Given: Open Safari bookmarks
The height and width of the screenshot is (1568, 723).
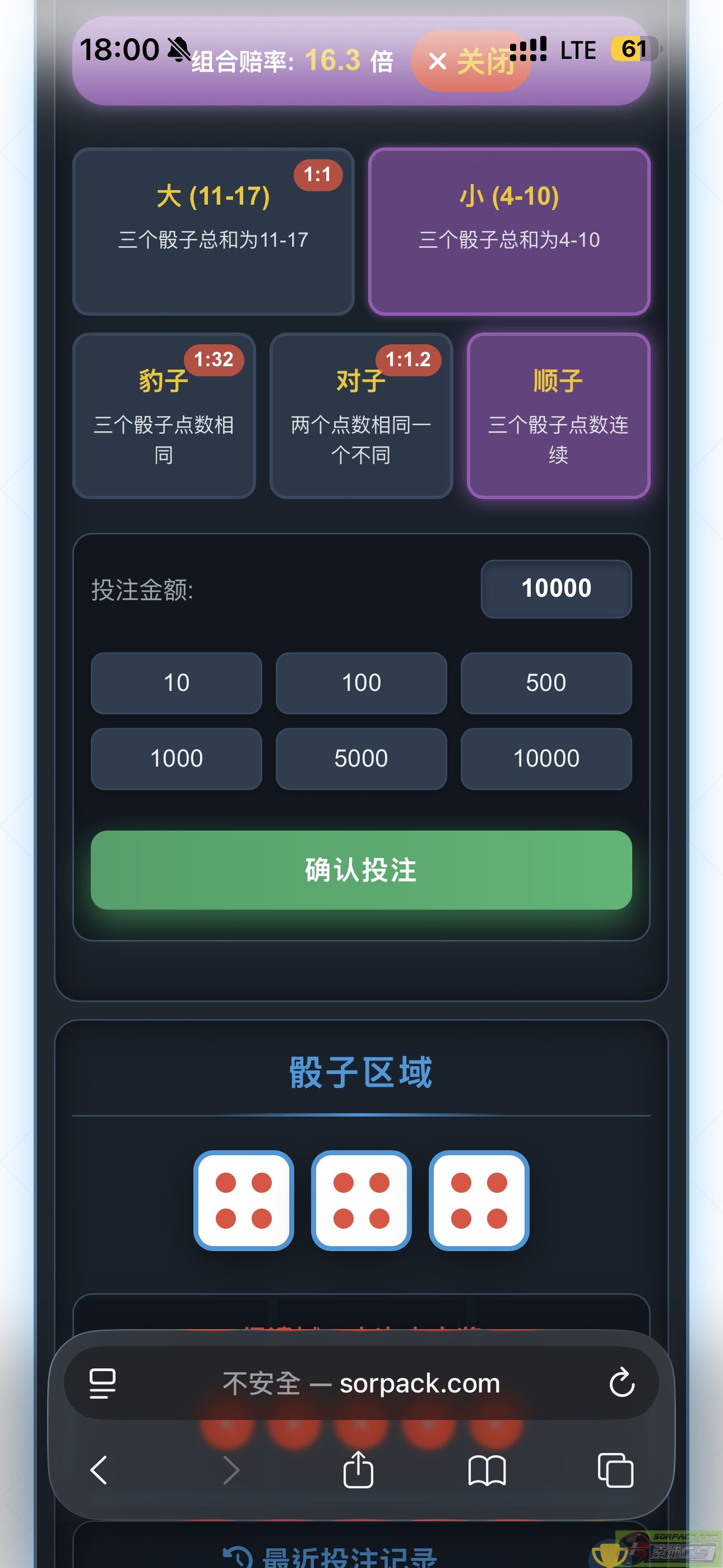Looking at the screenshot, I should pyautogui.click(x=487, y=1470).
